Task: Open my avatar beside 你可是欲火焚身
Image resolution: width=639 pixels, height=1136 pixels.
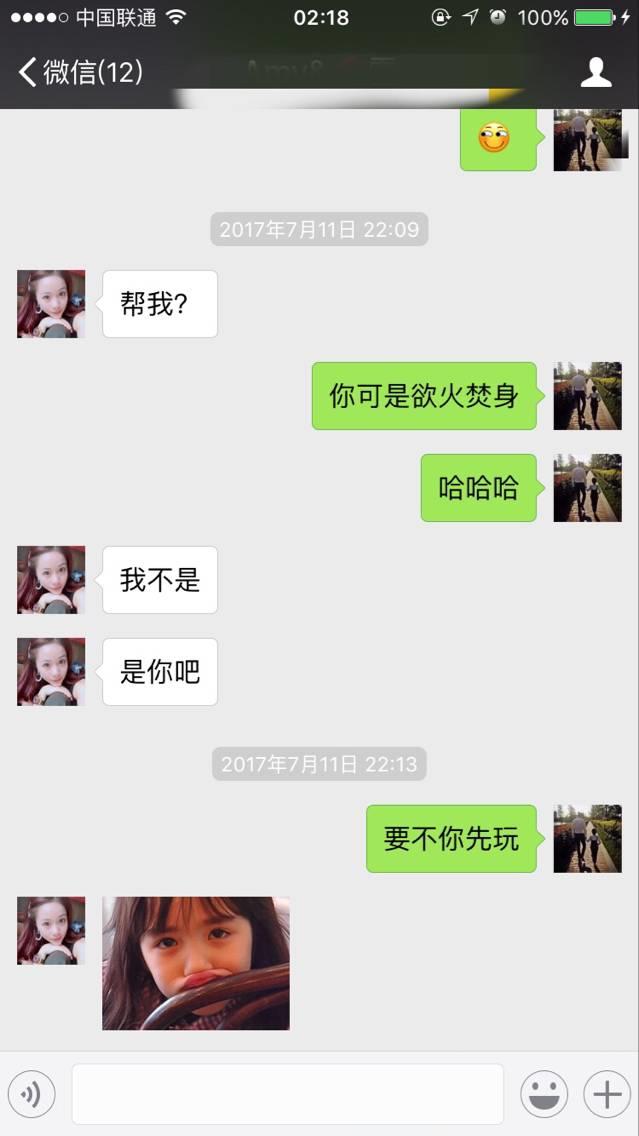Action: pyautogui.click(x=588, y=396)
